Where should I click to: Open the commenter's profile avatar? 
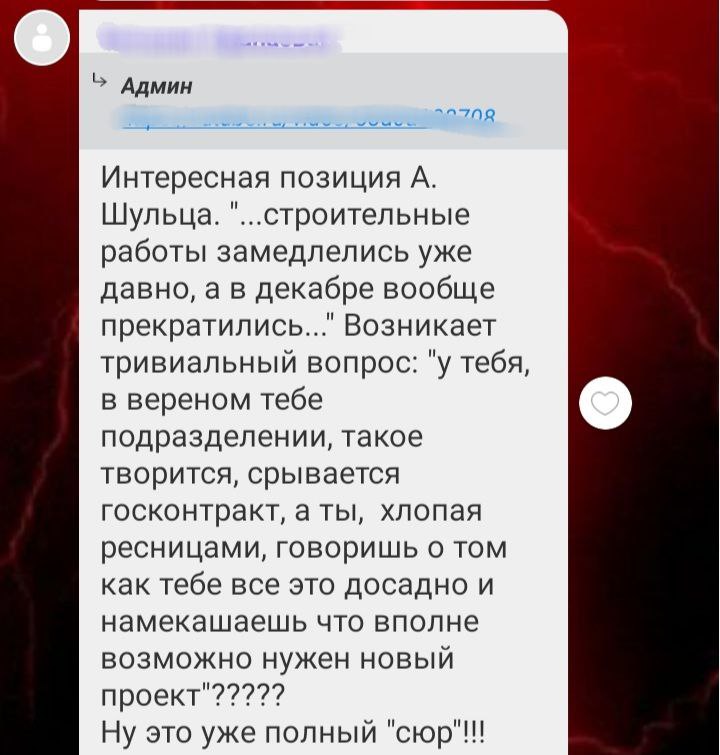pos(42,40)
